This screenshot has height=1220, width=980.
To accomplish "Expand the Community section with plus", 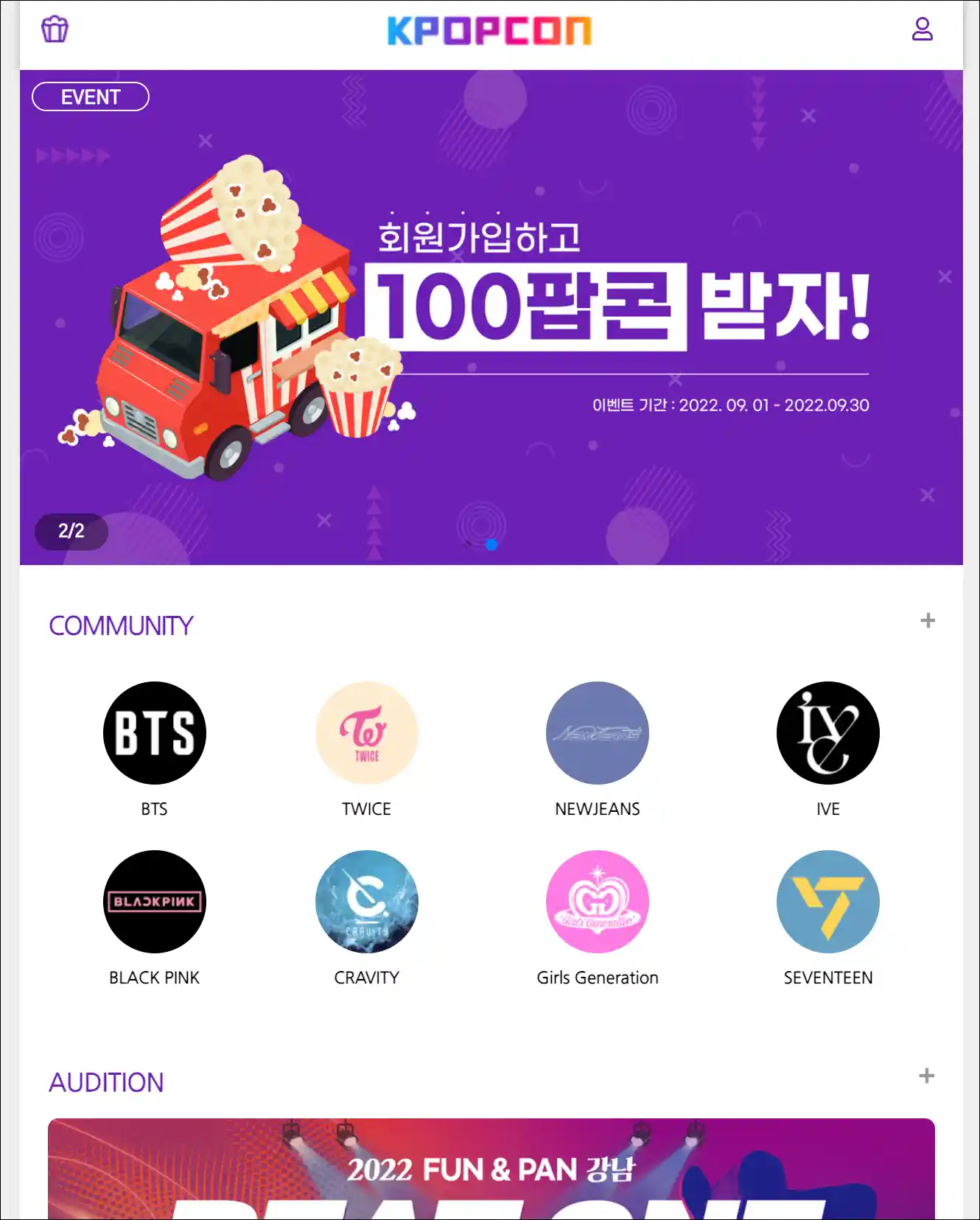I will coord(928,620).
